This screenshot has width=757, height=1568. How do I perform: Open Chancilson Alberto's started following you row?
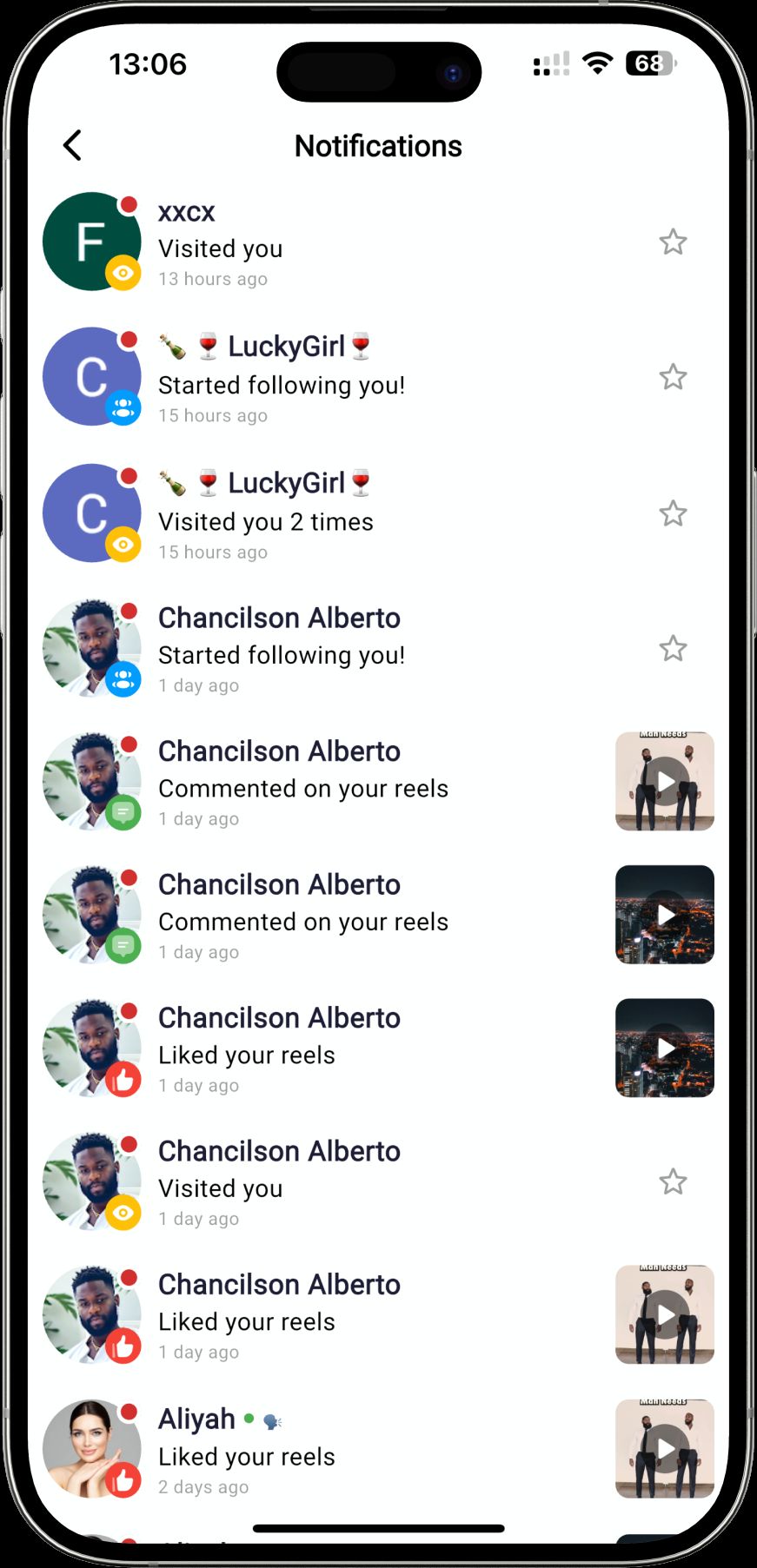click(378, 648)
